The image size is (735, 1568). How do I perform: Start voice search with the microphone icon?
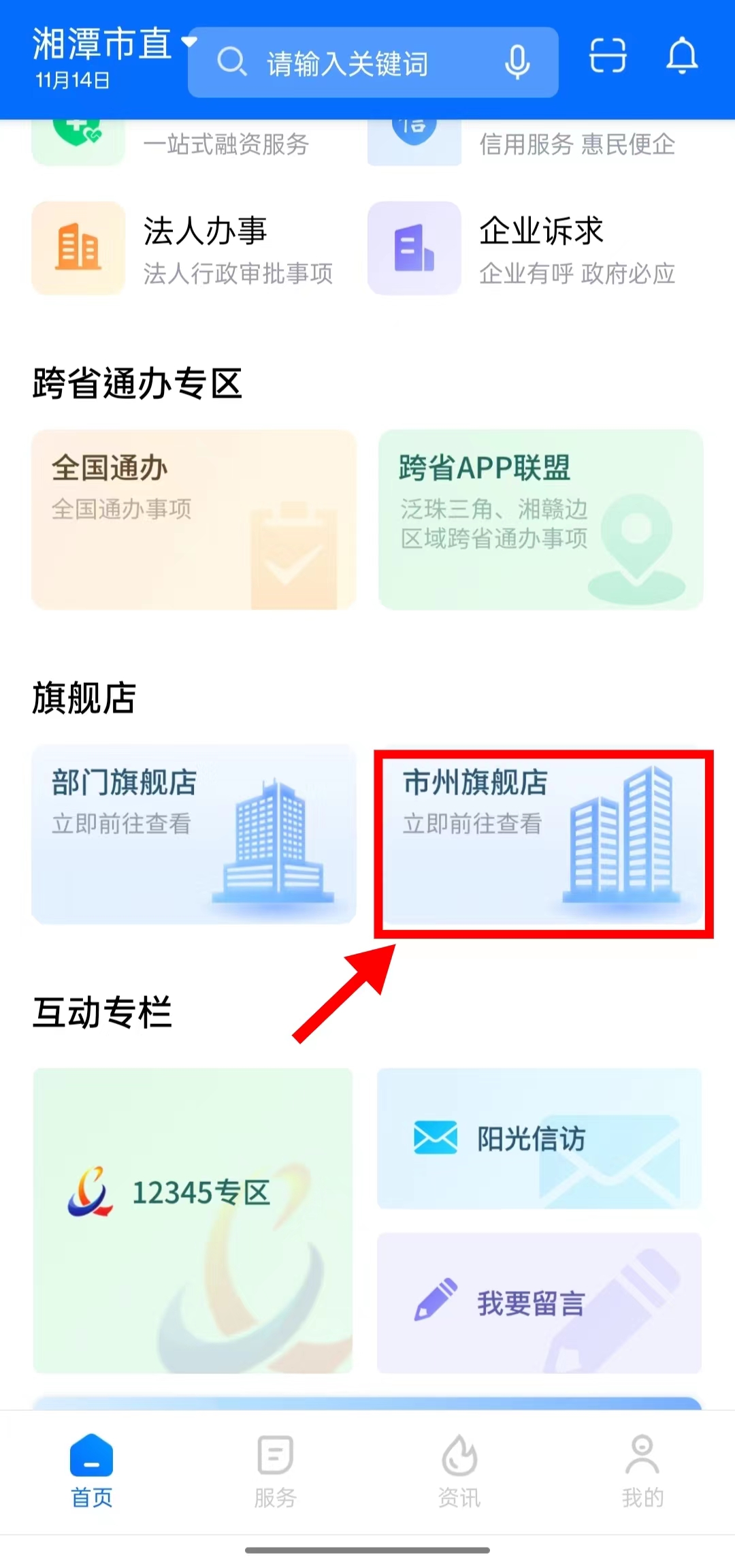coord(517,63)
